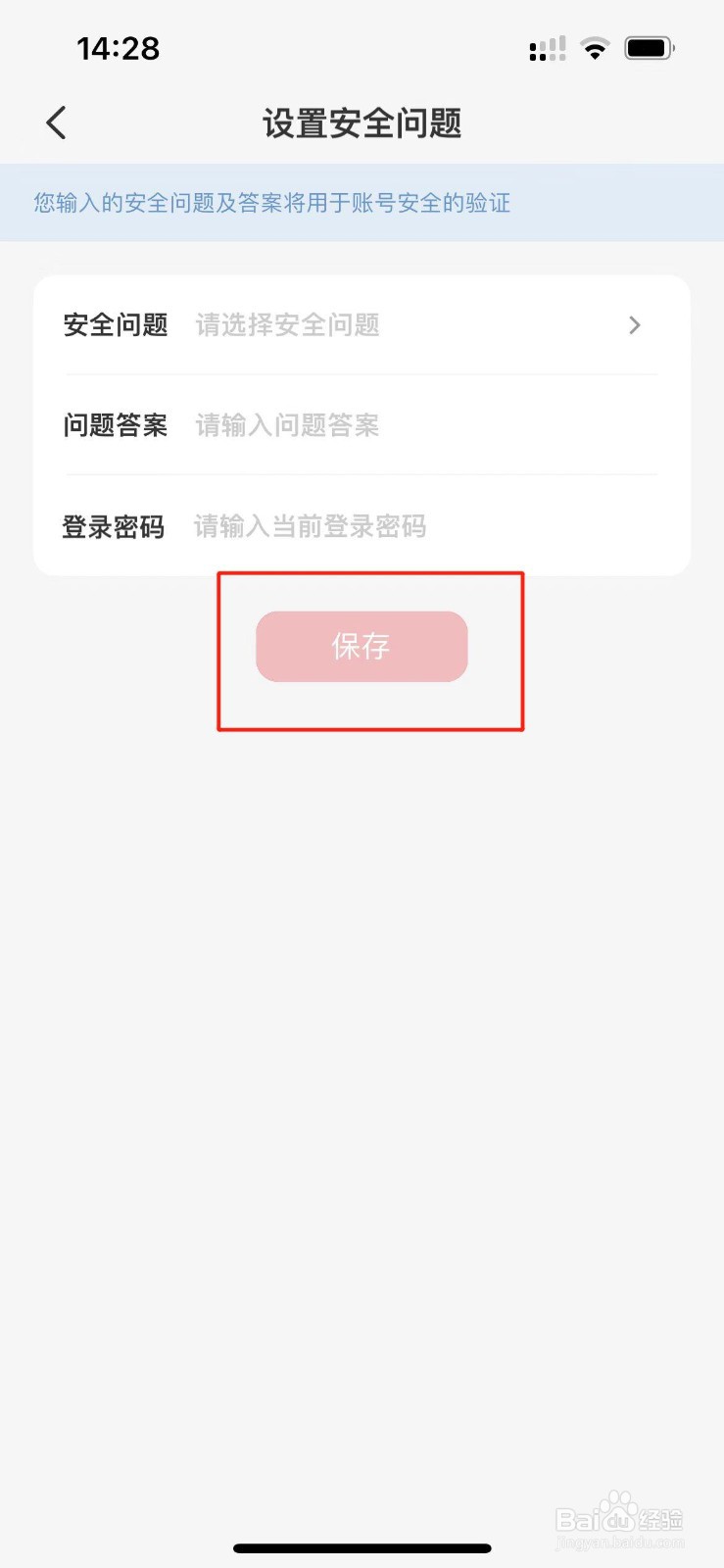
Task: Click the back arrow to return
Action: point(55,122)
